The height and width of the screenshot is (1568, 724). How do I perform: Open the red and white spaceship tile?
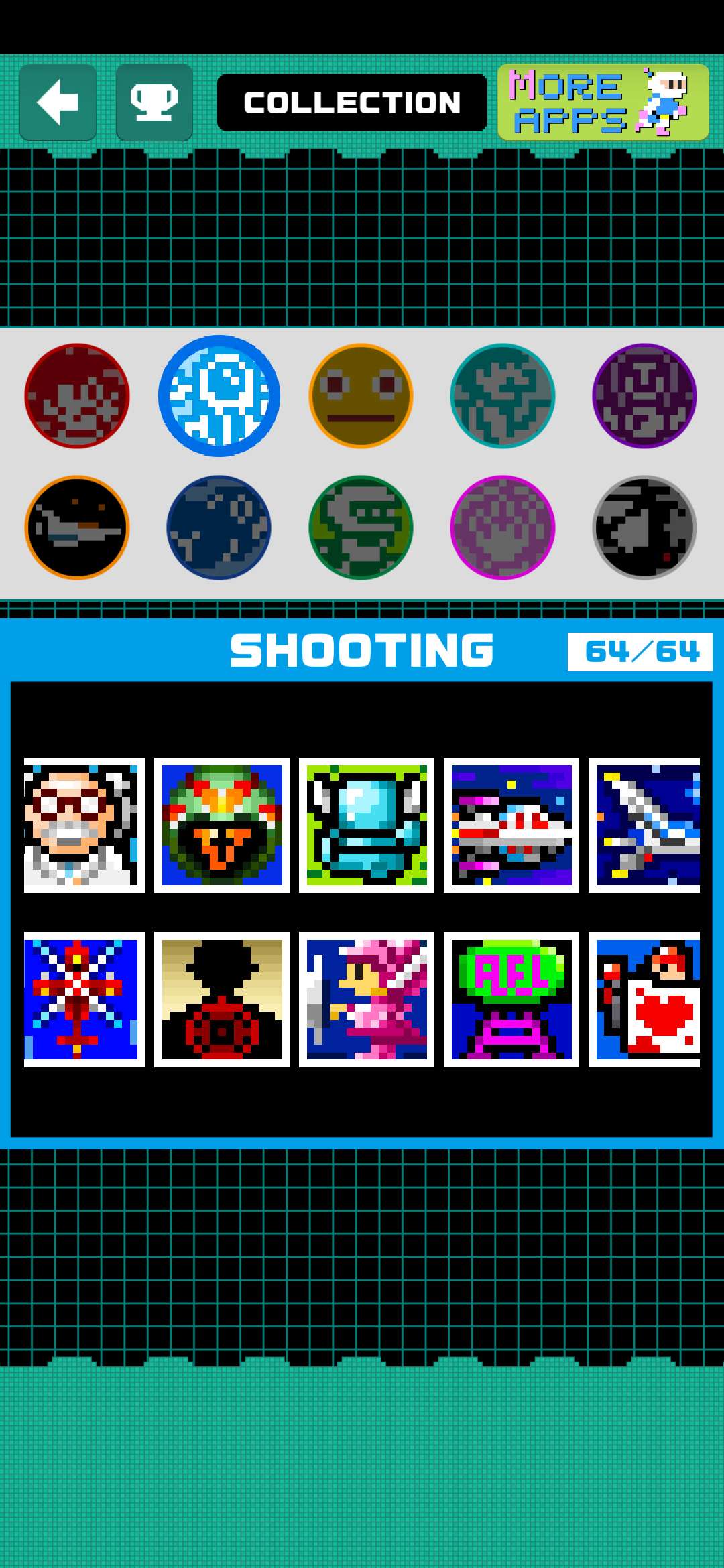[511, 825]
